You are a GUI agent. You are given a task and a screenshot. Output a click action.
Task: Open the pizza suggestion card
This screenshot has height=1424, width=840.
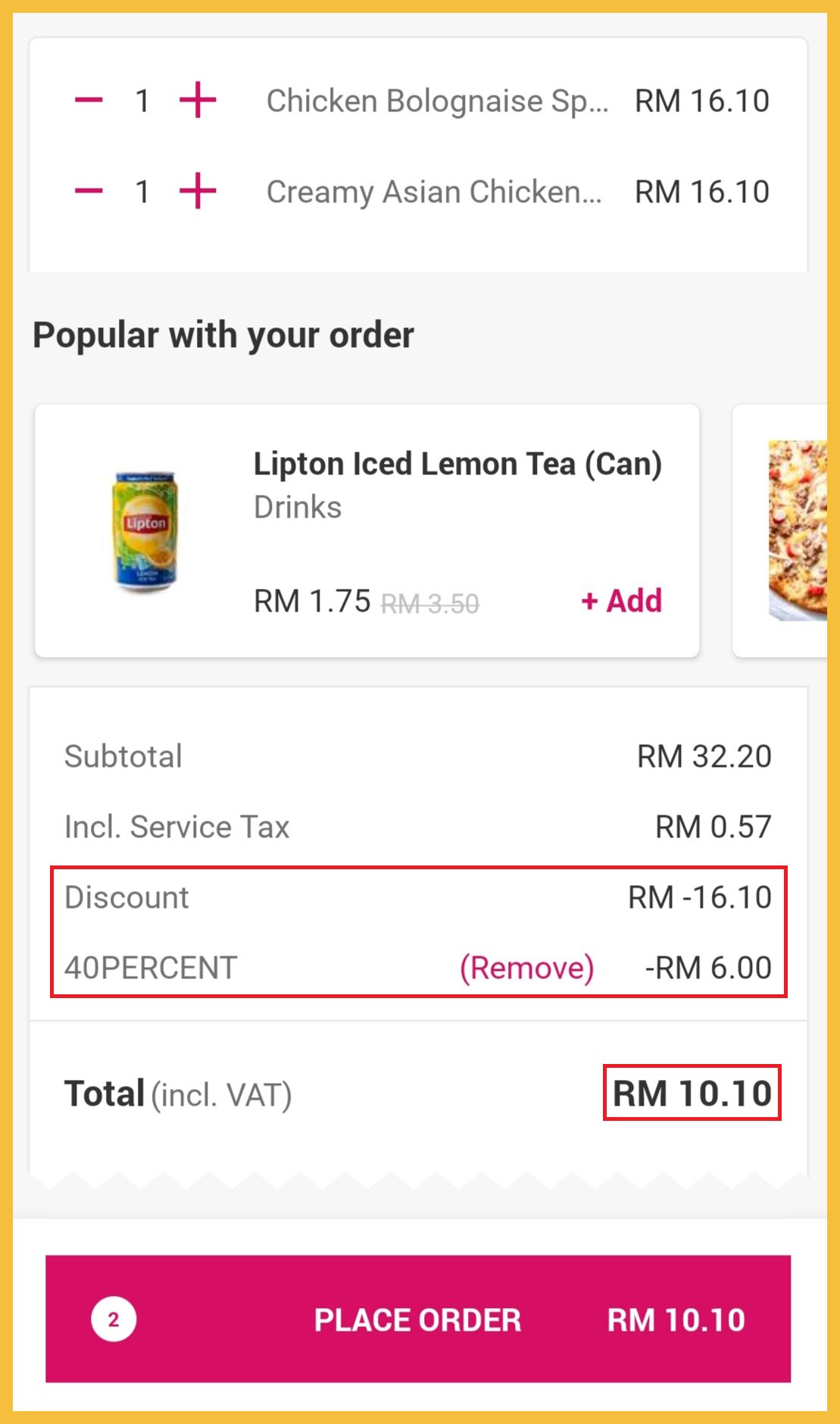coord(788,530)
